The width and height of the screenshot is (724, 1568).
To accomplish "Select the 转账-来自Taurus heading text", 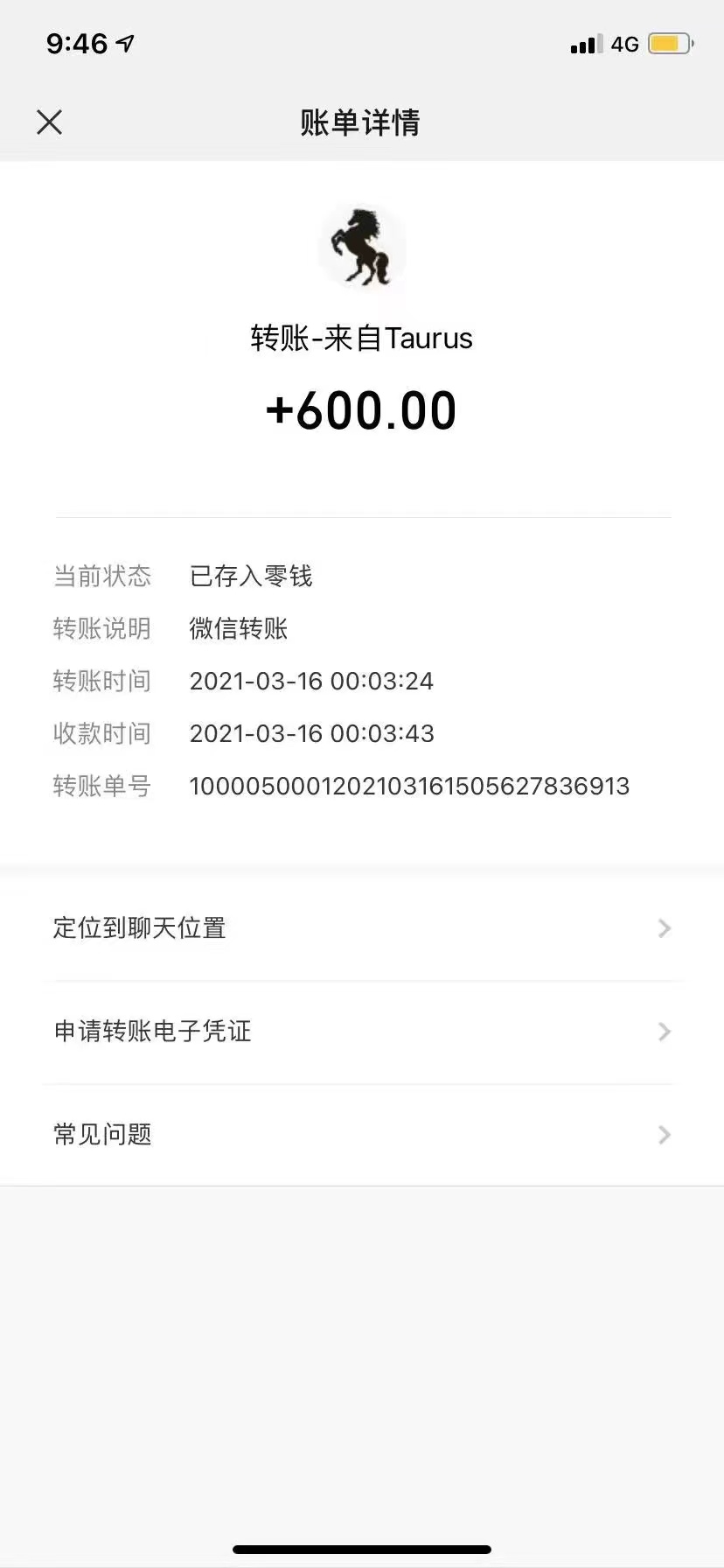I will pos(362,338).
